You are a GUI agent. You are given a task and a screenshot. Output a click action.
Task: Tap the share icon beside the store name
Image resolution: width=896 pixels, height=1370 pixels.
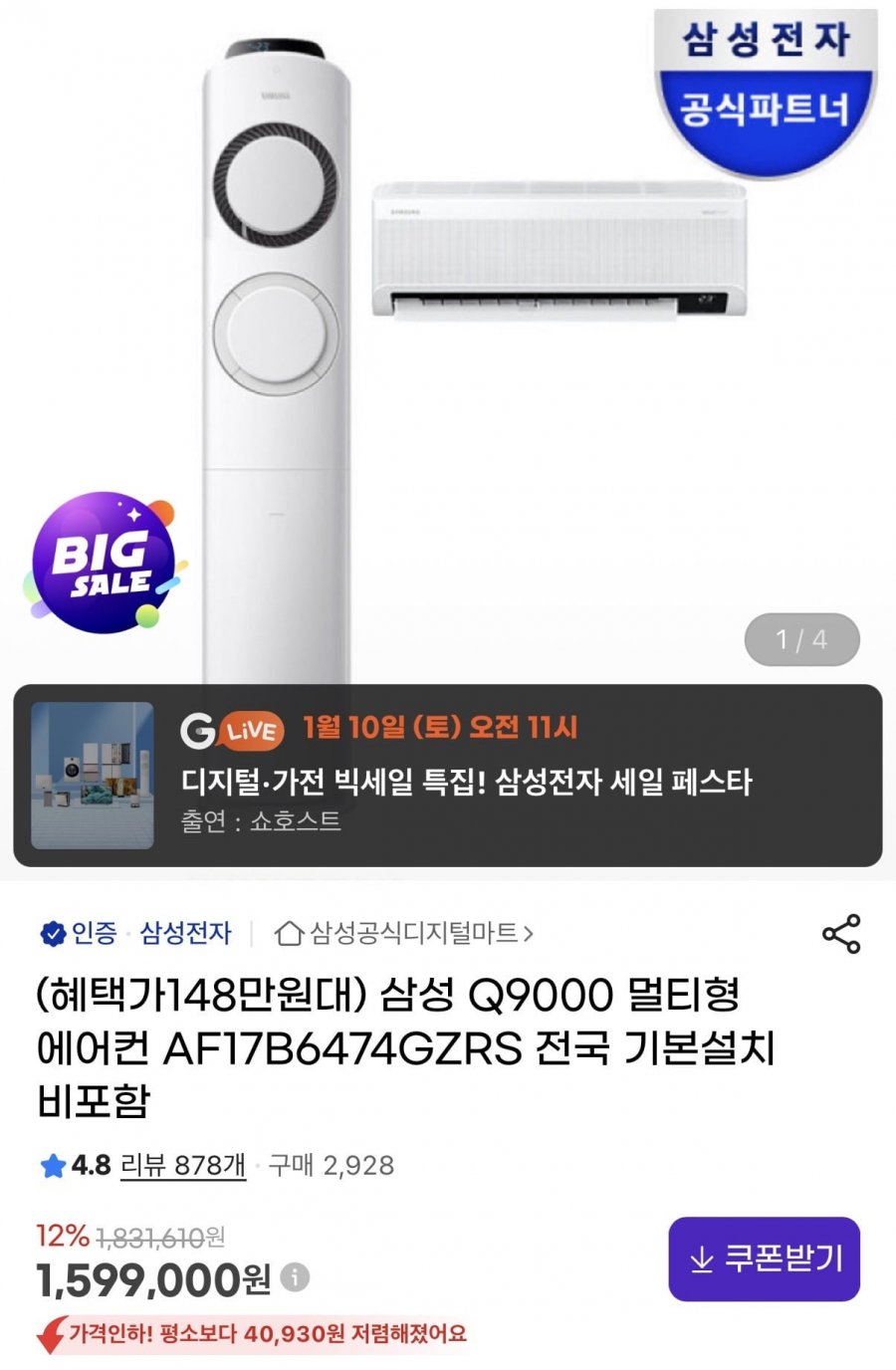point(841,934)
